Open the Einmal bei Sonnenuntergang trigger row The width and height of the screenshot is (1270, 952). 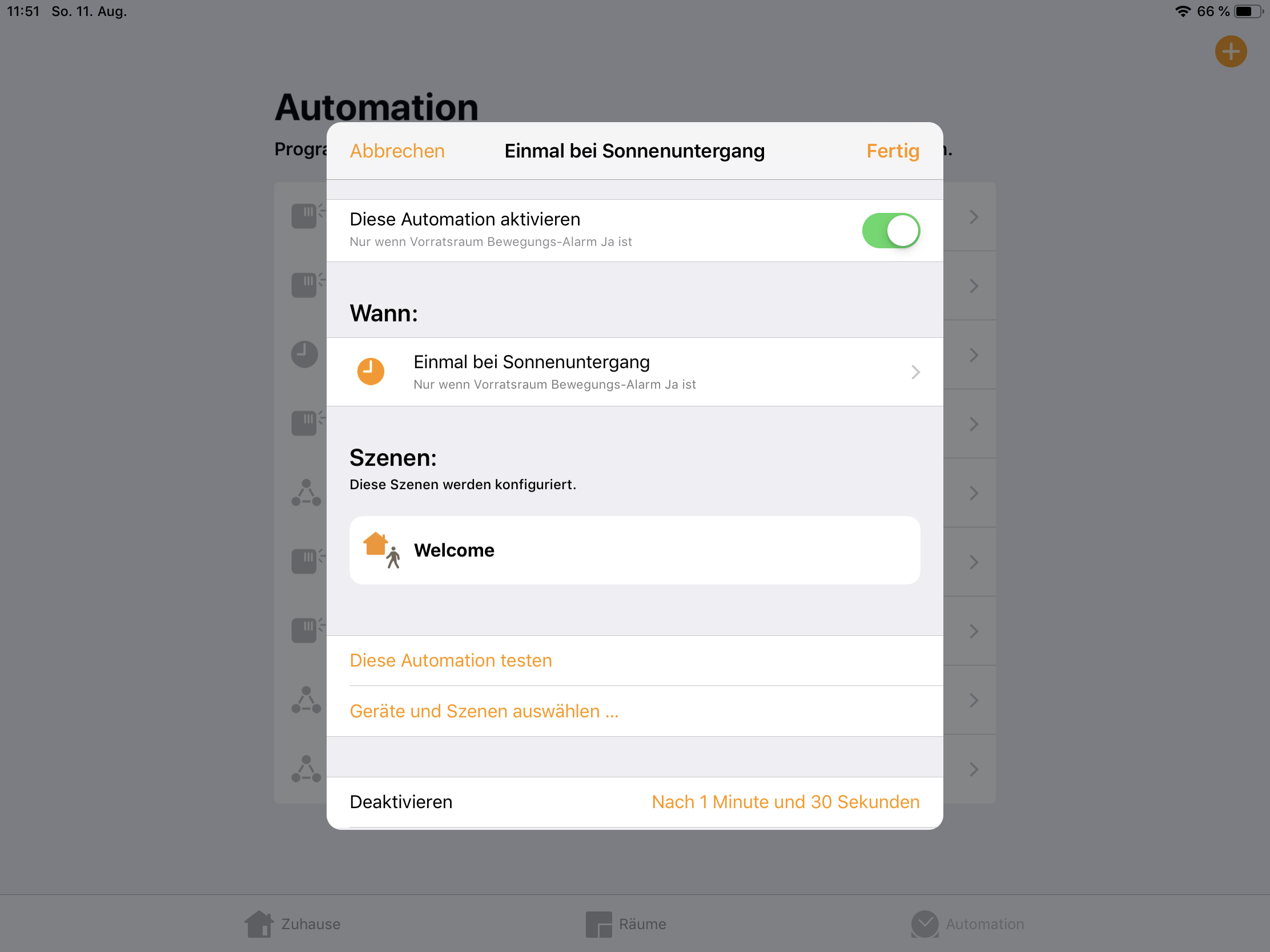634,372
